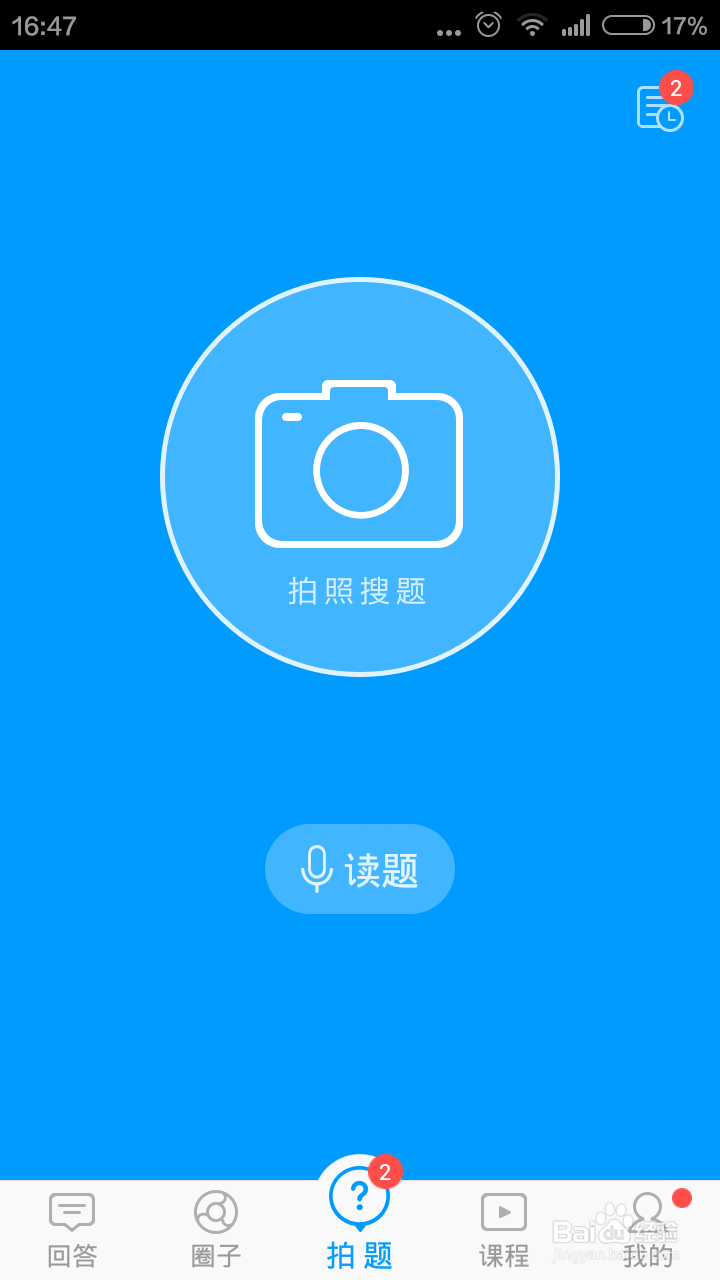Start voice input with the 读题 button
This screenshot has height=1280, width=720.
[359, 868]
